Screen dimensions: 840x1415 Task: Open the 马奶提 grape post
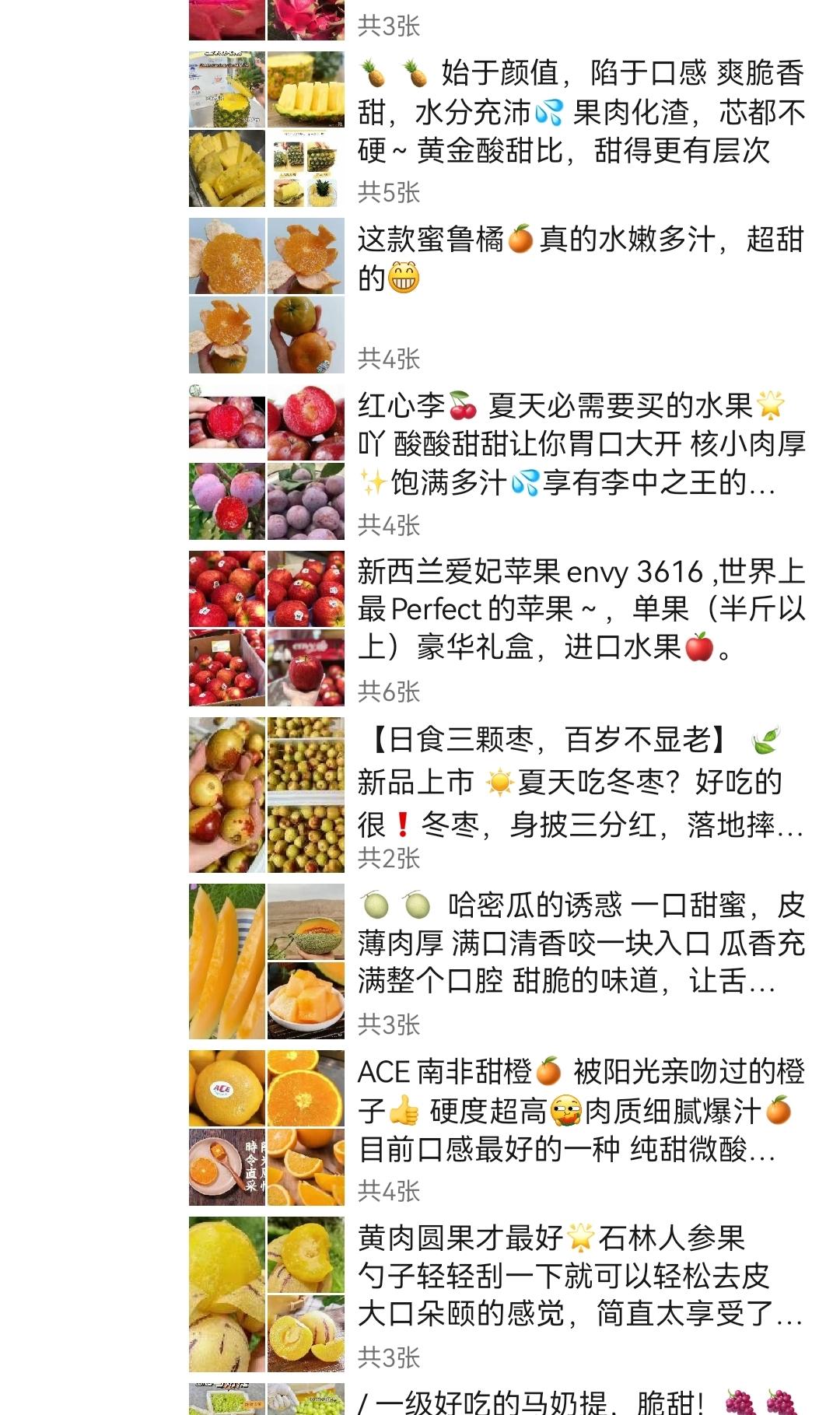point(498,1399)
